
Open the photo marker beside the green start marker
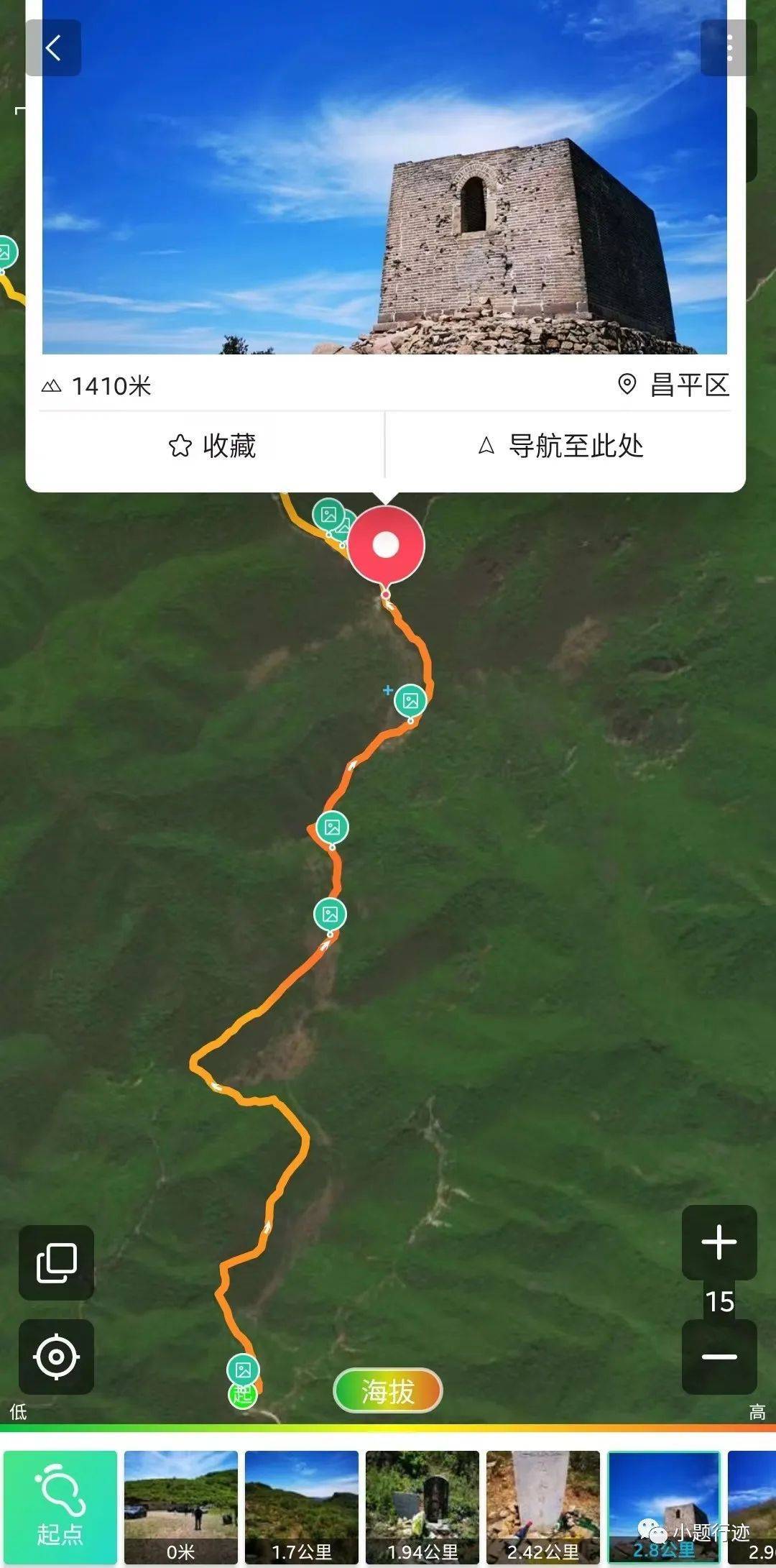coord(244,1370)
